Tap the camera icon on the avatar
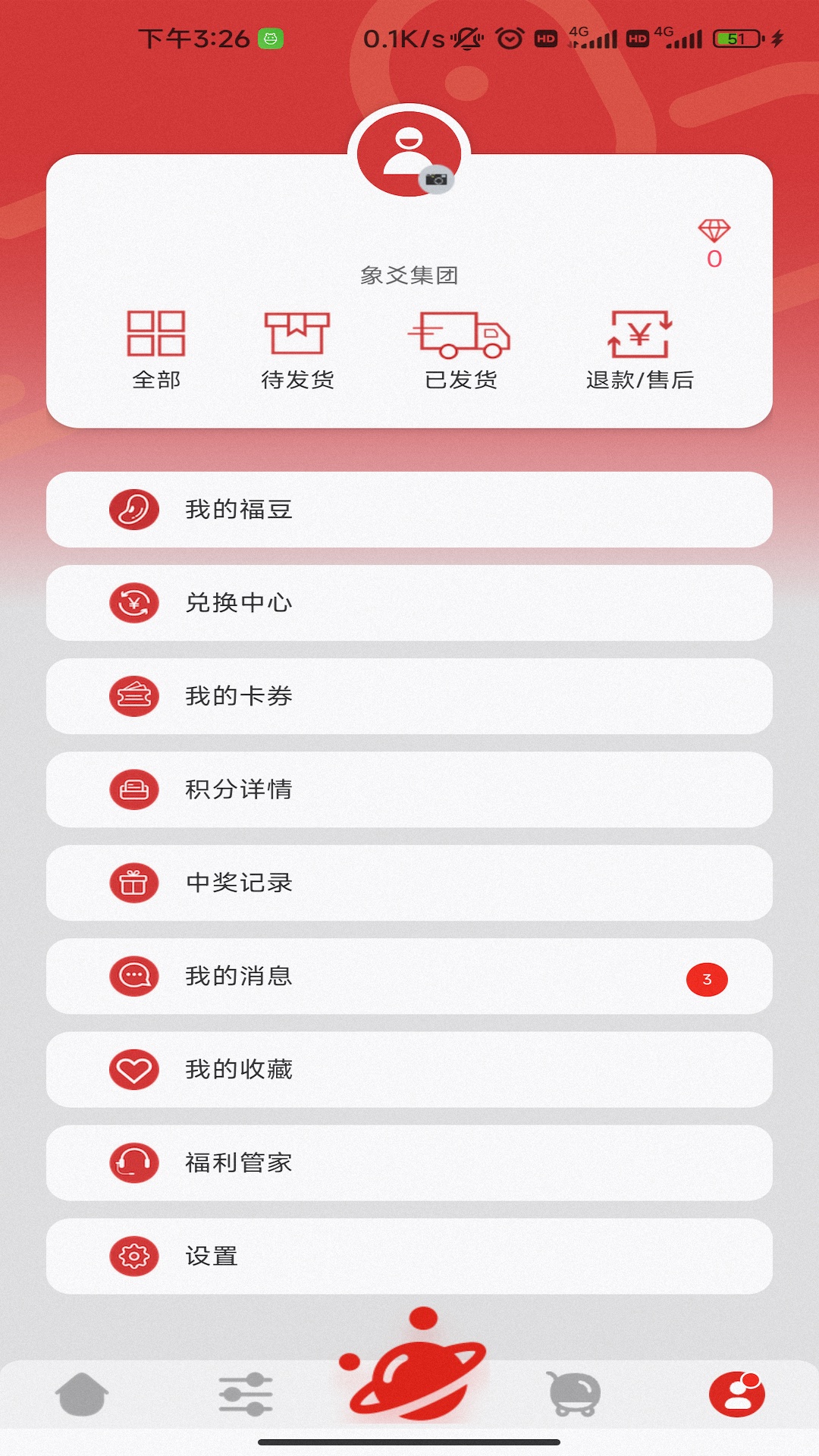 coord(436,178)
